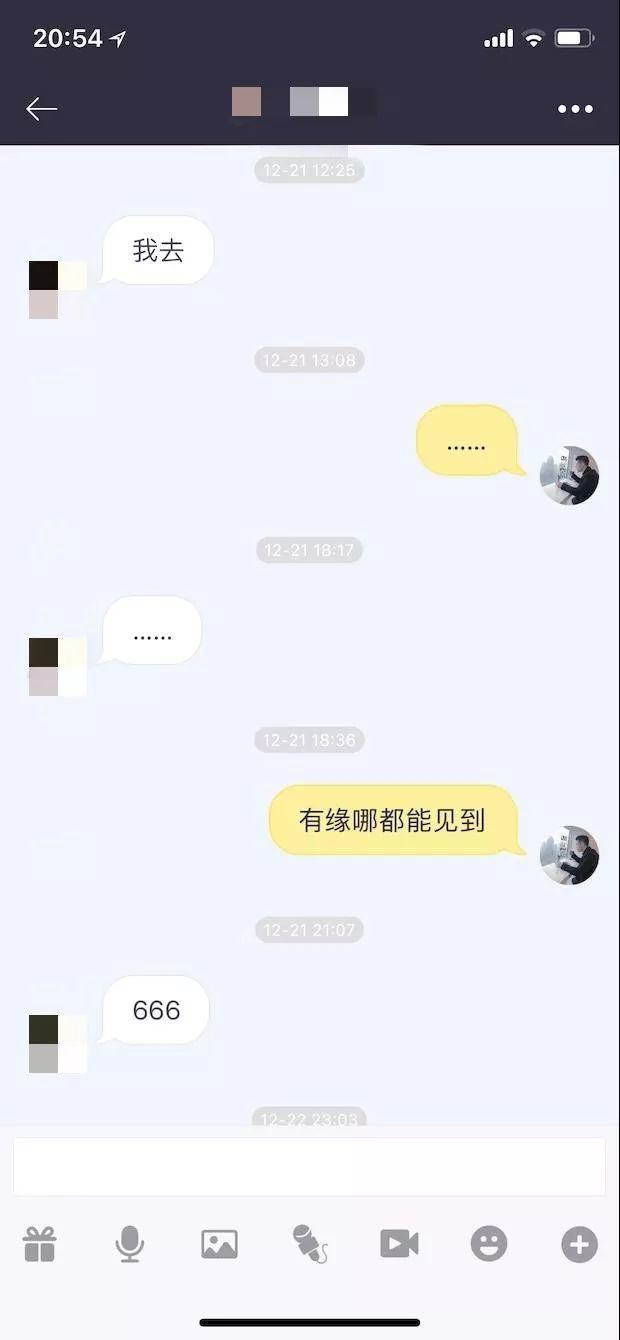Open the three-dot overflow menu
620x1340 pixels.
coord(575,109)
